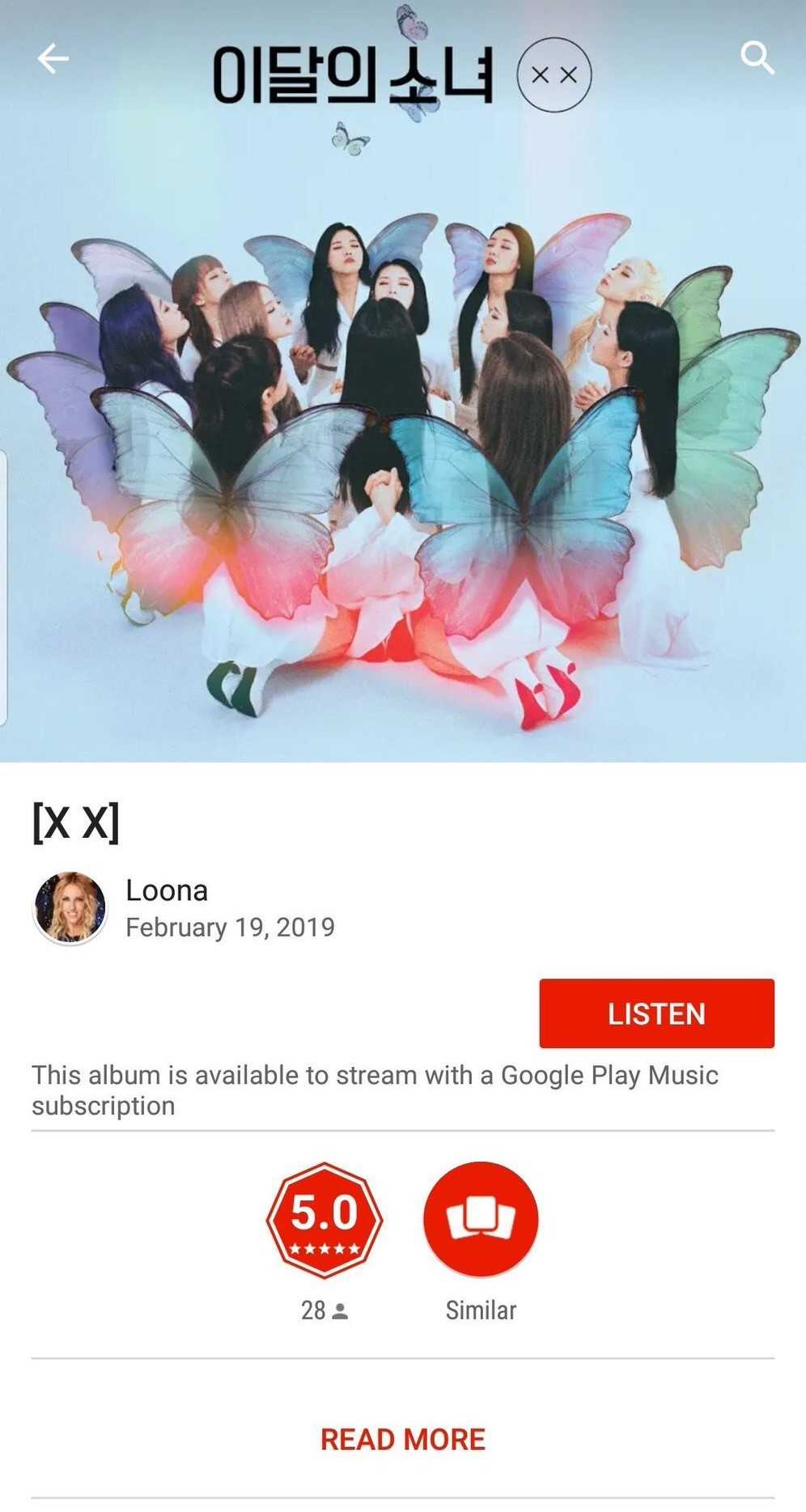
Task: Open the search magnifier icon
Action: [757, 58]
